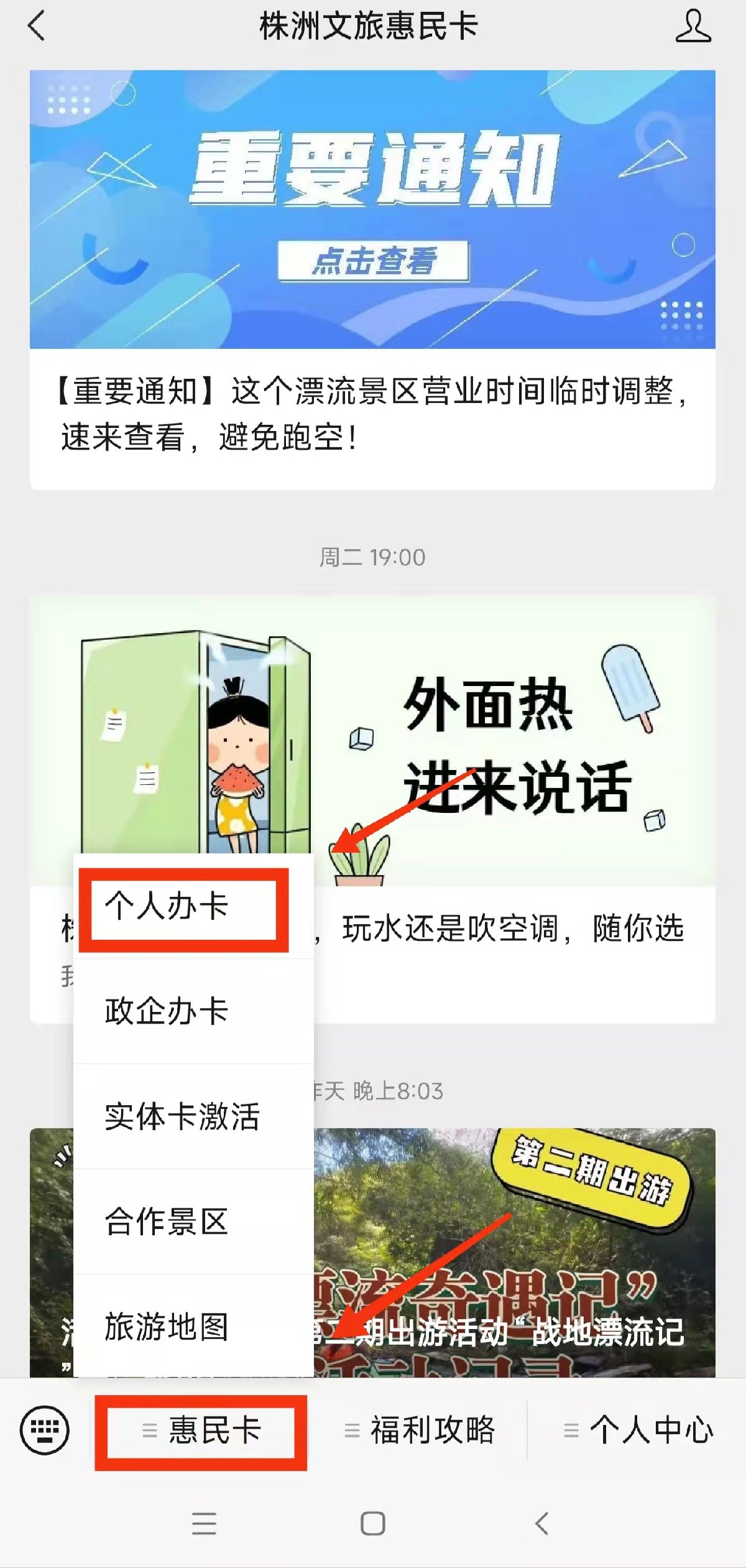
Task: Open system recent apps
Action: click(x=204, y=1523)
